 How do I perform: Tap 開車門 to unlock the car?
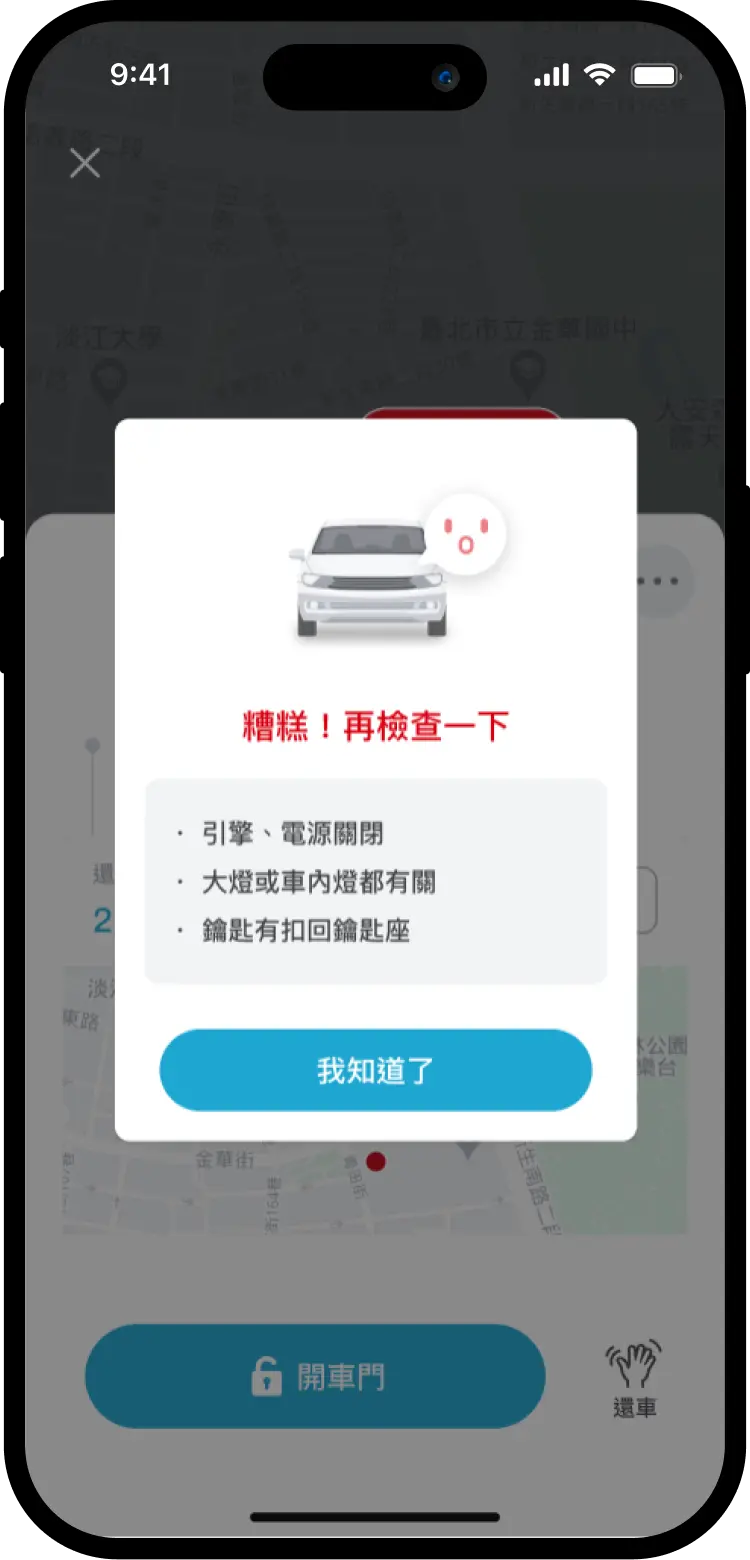coord(315,1377)
